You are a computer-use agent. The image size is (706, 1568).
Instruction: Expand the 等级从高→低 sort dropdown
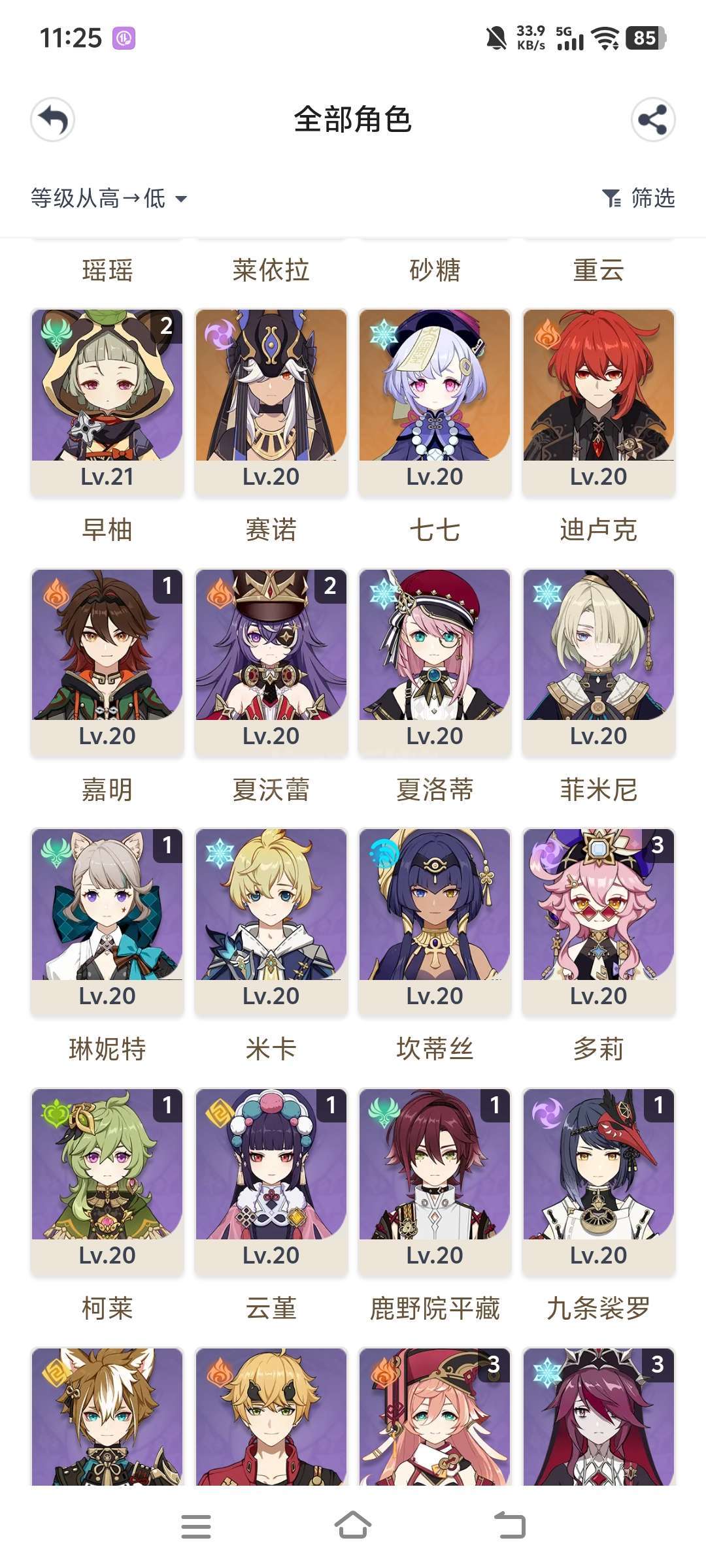point(109,198)
